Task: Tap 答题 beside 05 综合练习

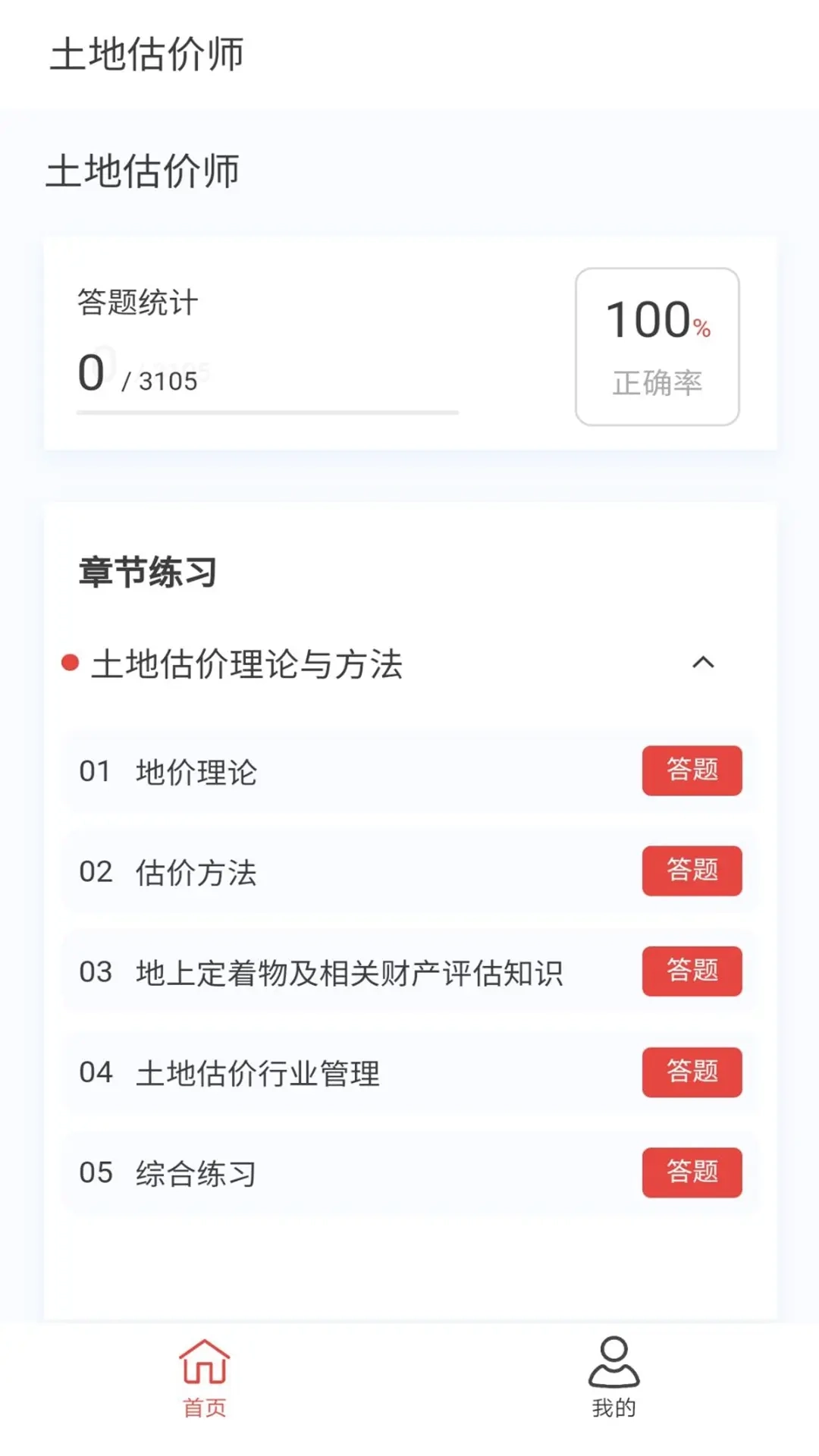Action: click(691, 1172)
